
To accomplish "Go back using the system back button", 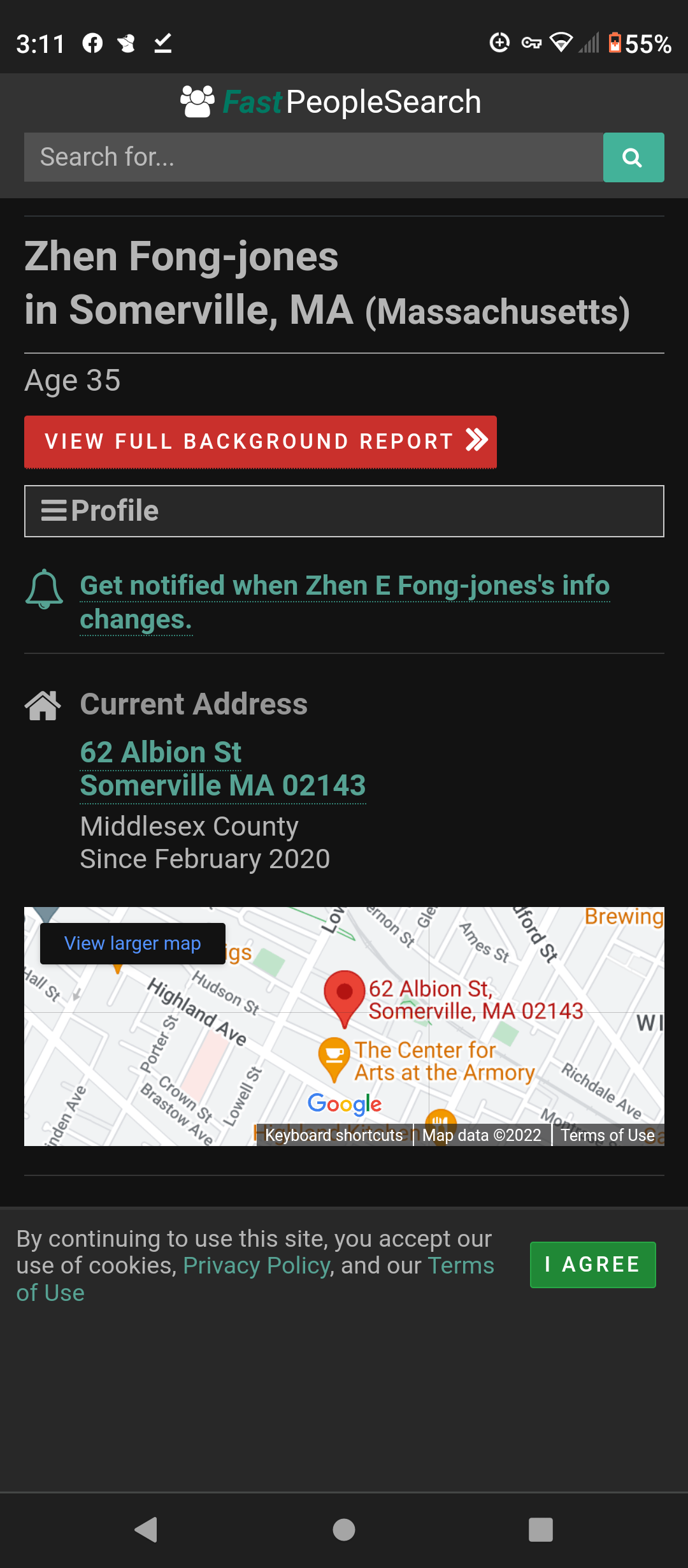I will point(147,1529).
